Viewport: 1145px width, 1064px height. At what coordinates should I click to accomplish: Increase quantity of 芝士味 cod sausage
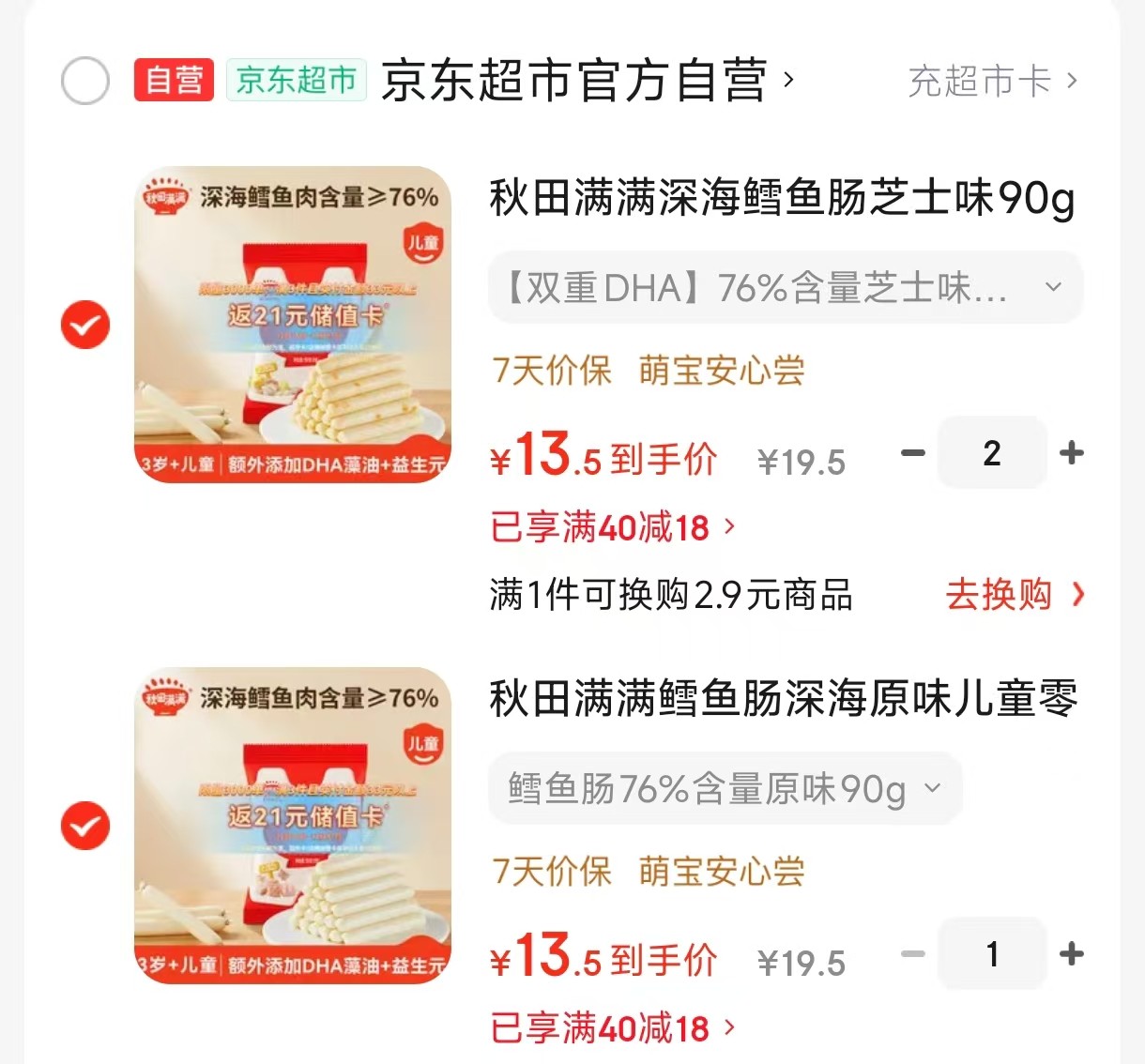pyautogui.click(x=1071, y=453)
